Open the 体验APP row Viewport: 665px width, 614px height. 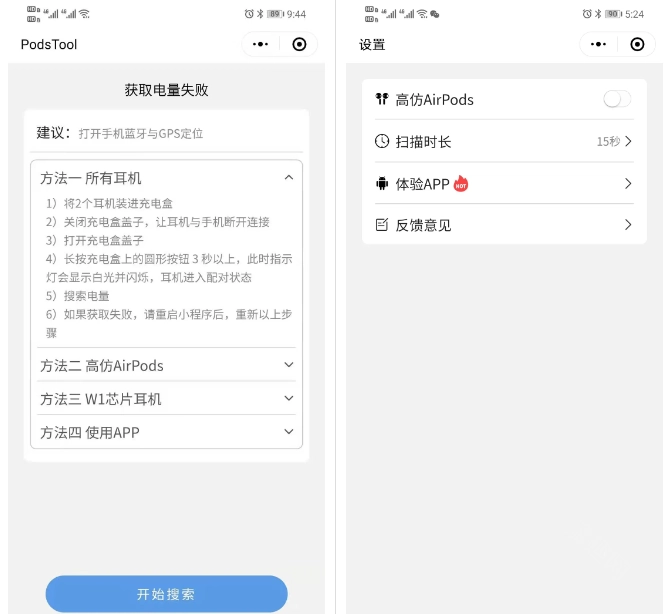[504, 183]
